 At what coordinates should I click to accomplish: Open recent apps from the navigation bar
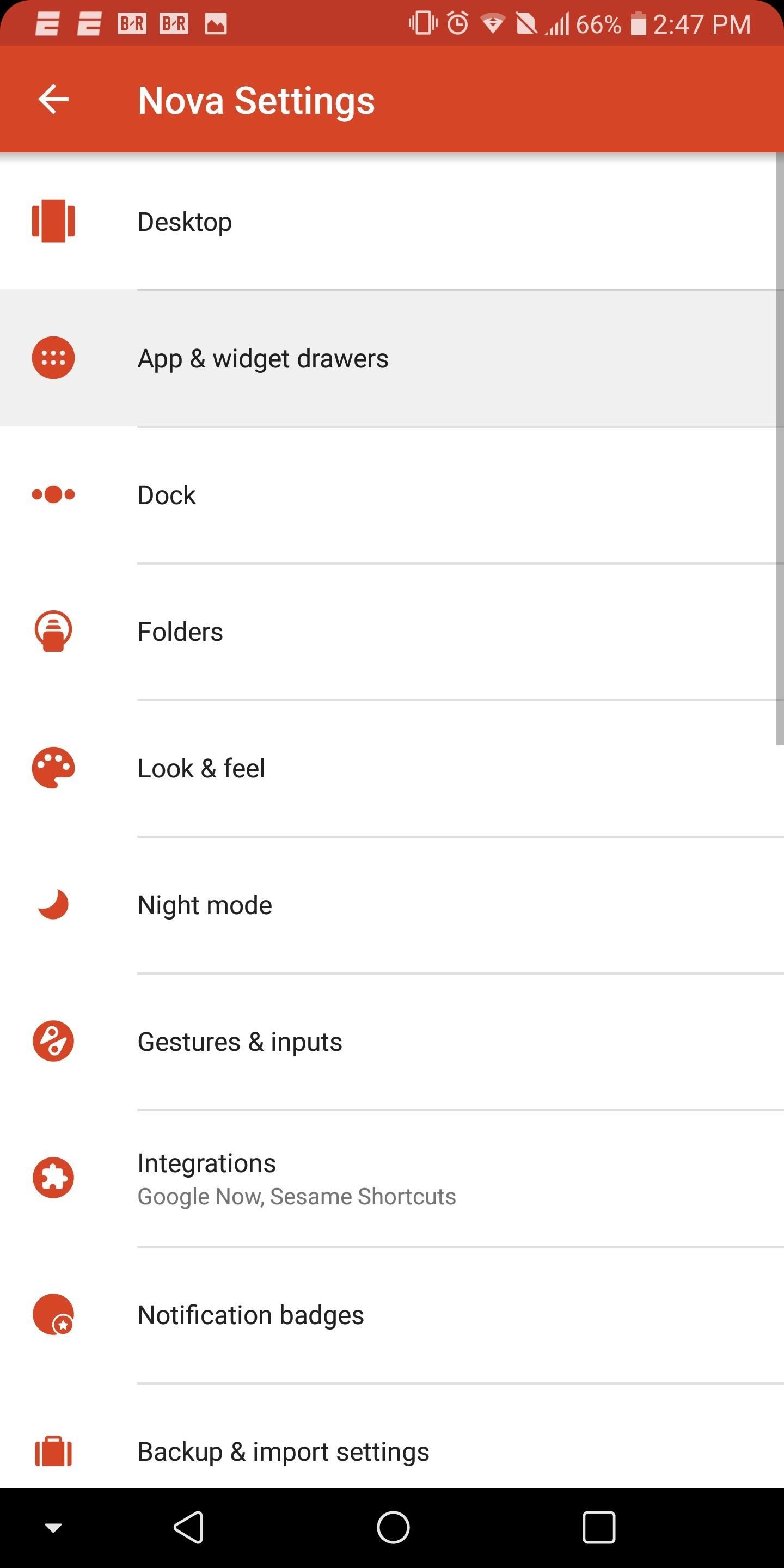pyautogui.click(x=599, y=1527)
